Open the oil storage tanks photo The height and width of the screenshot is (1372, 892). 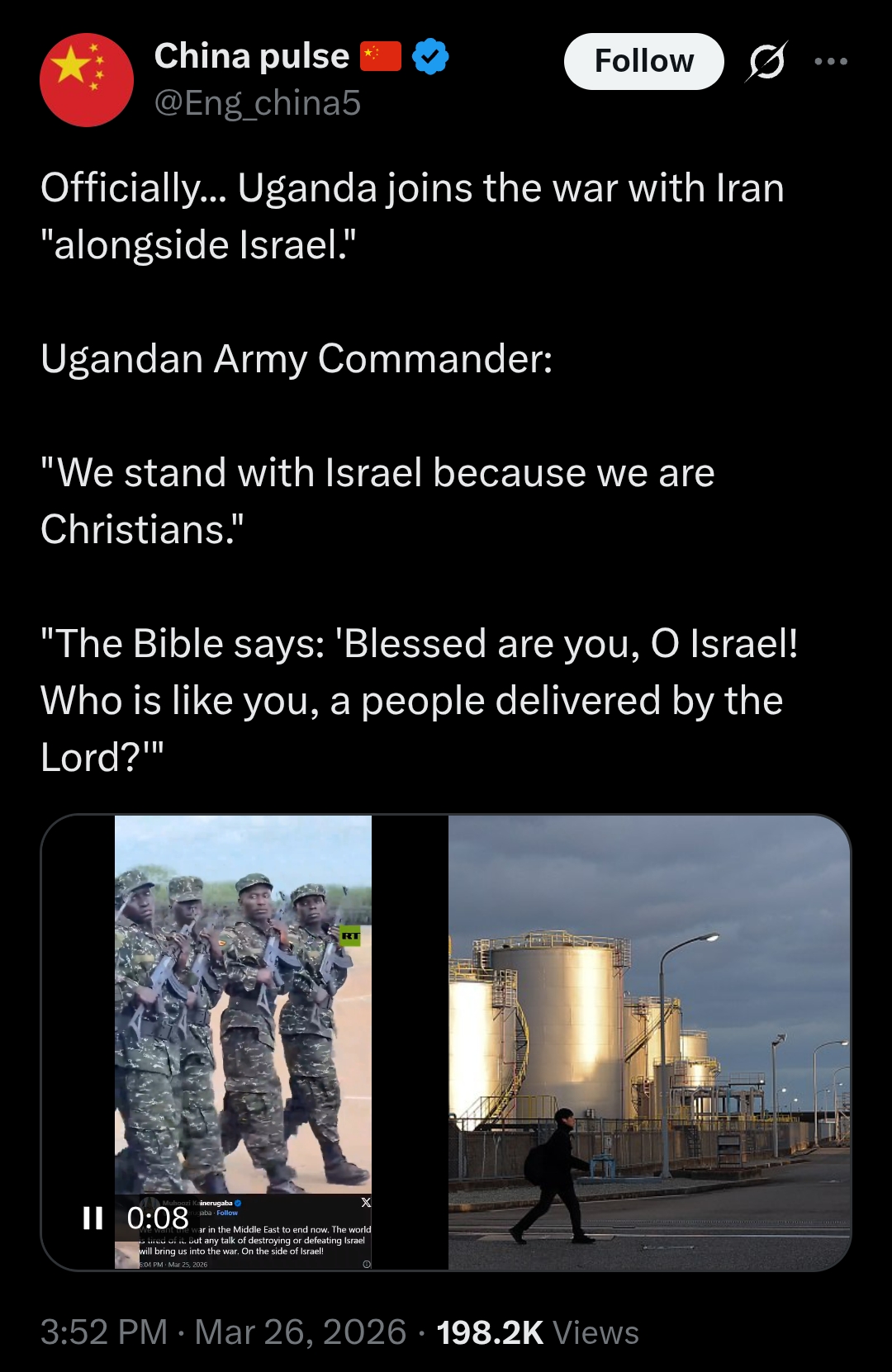649,1042
